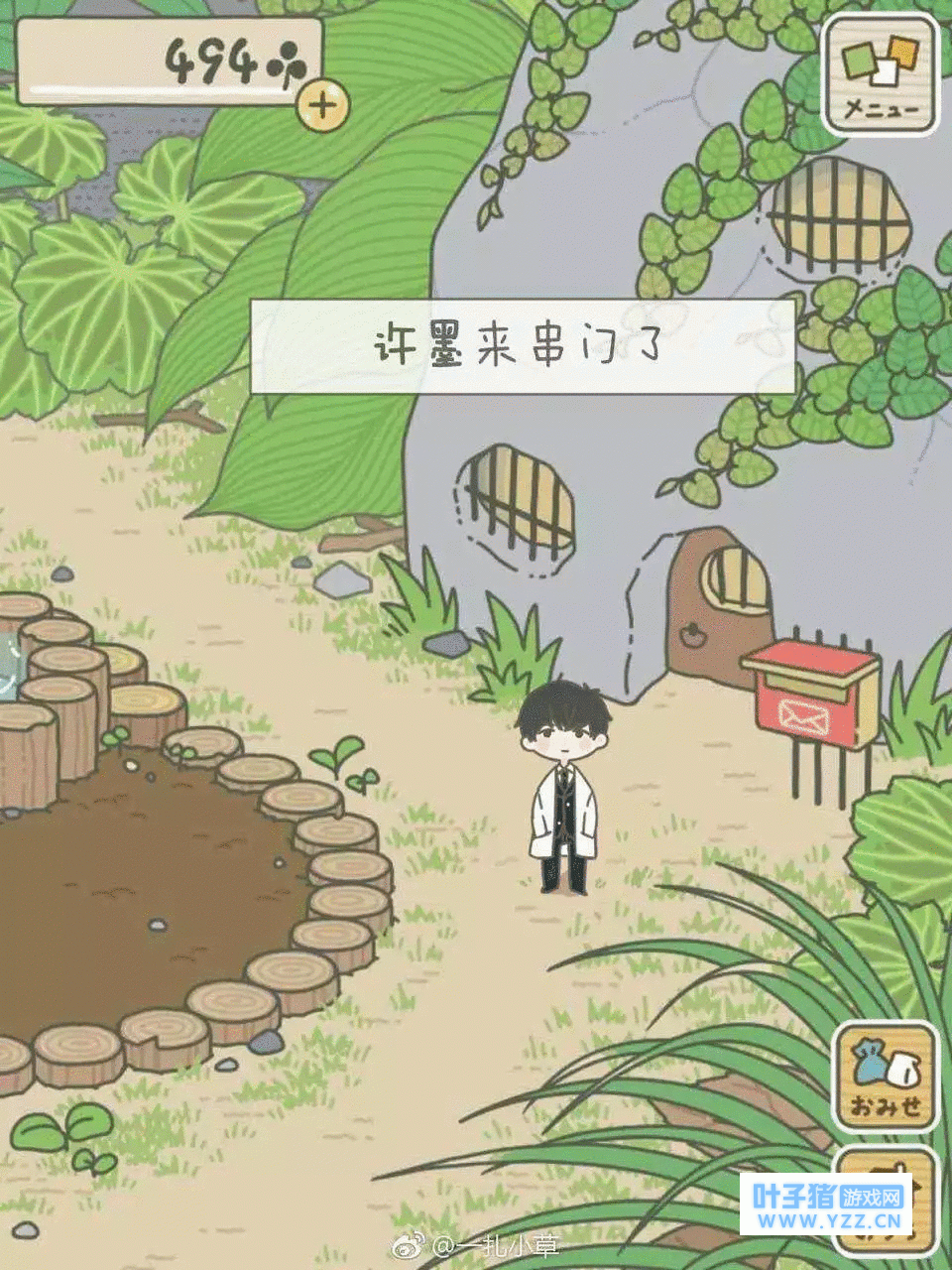Open the おみせ shop
Viewport: 952px width, 1270px height.
pyautogui.click(x=885, y=1077)
